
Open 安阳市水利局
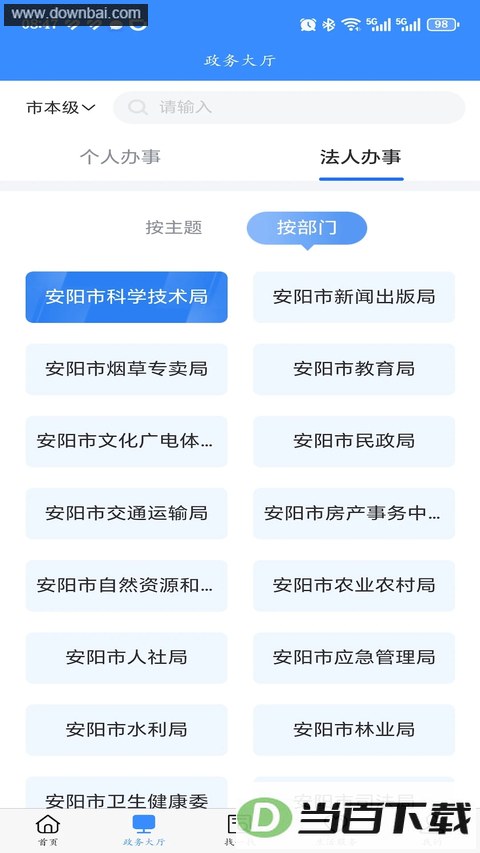tap(126, 730)
